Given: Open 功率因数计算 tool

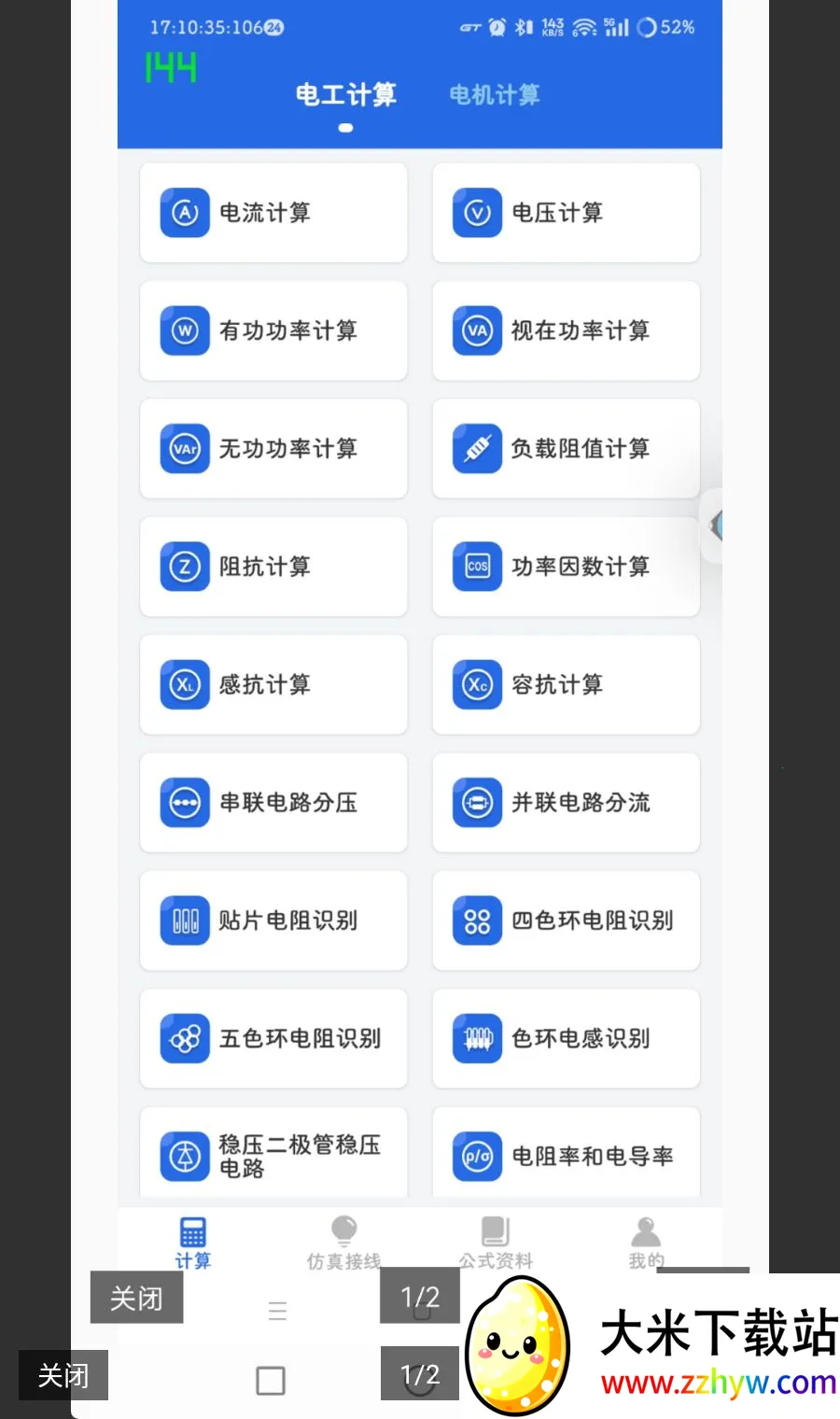Looking at the screenshot, I should coord(566,567).
